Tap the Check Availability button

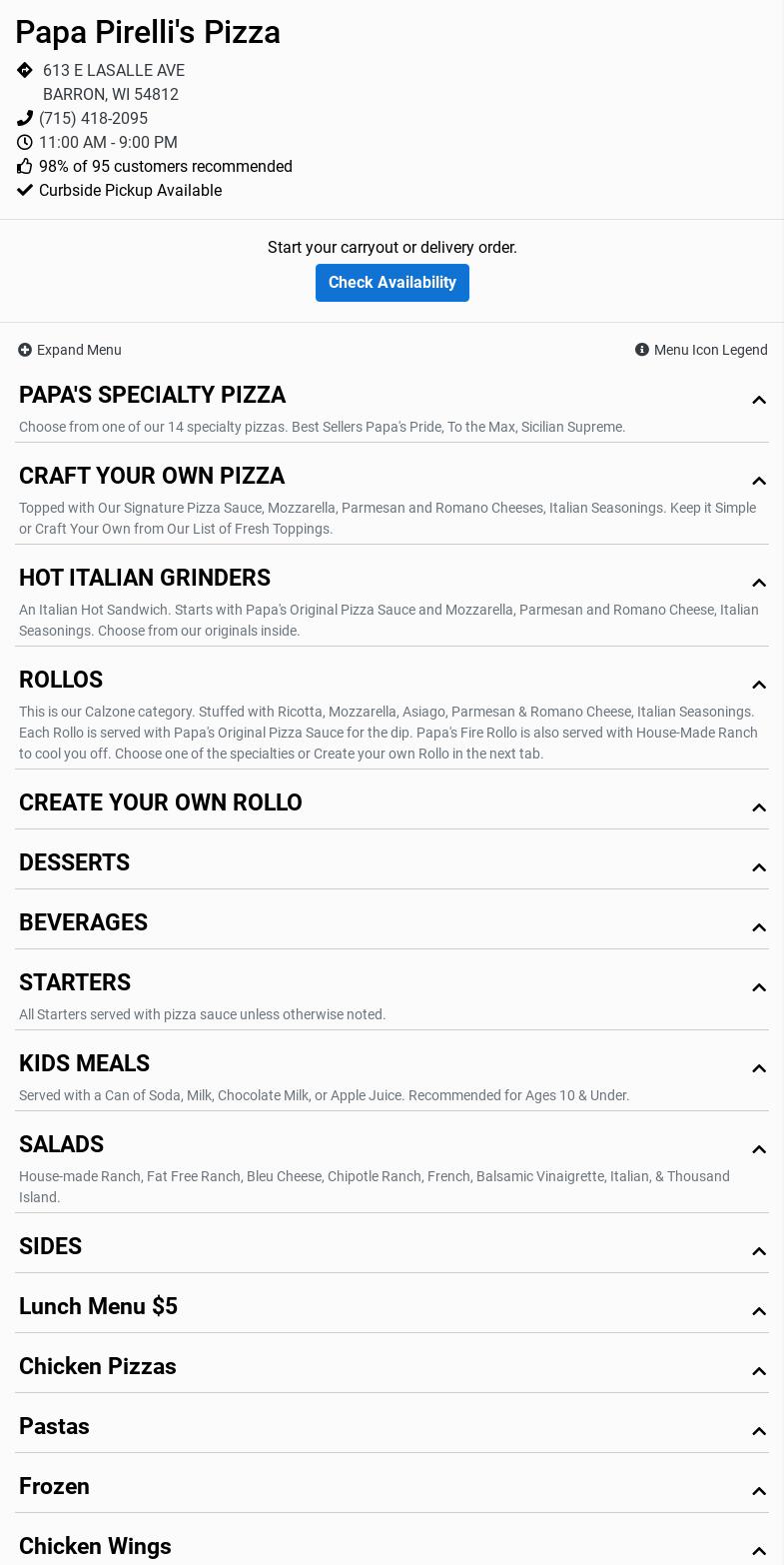(x=392, y=283)
